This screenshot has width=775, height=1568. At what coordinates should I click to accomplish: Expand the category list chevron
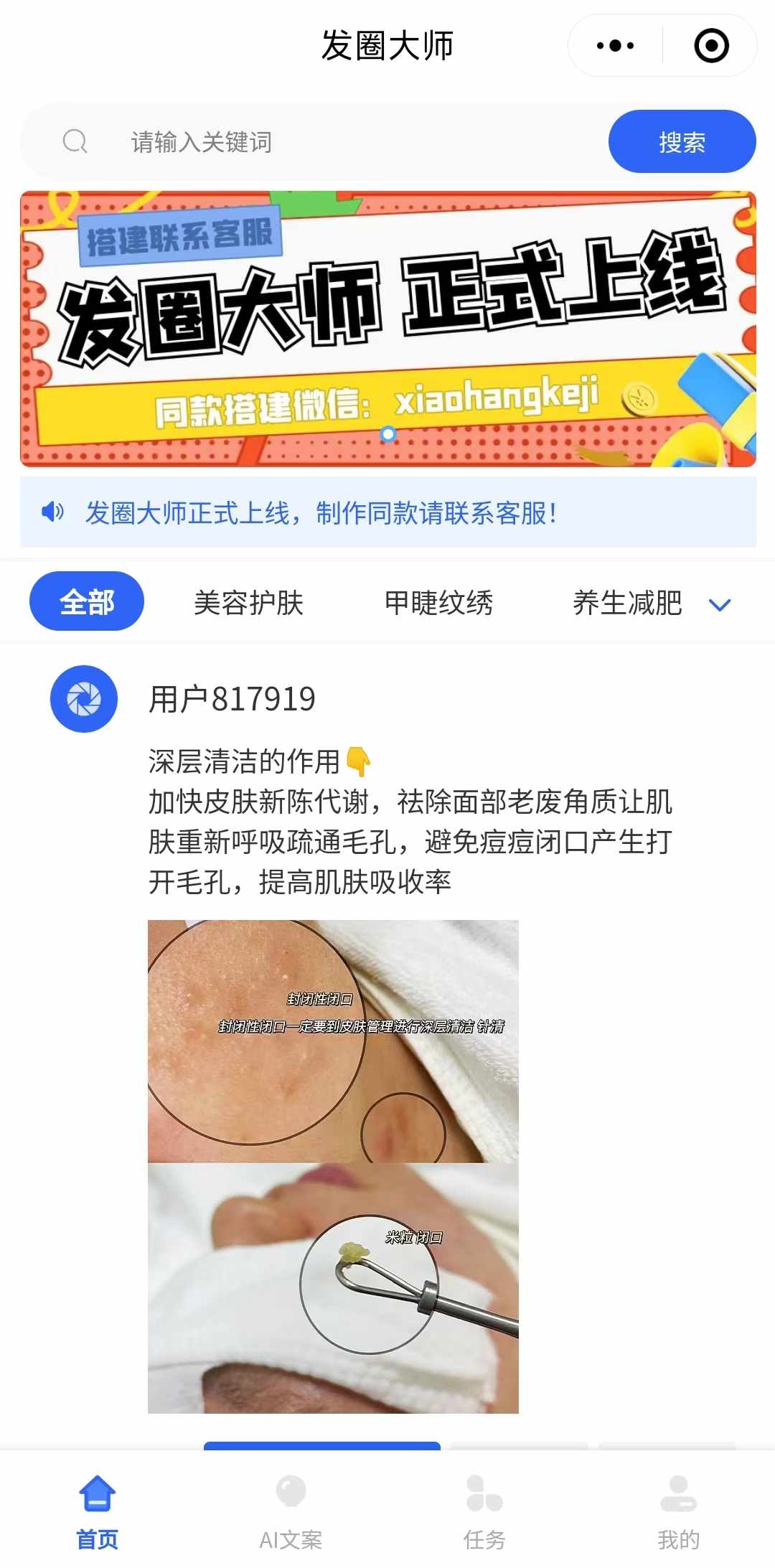point(719,605)
